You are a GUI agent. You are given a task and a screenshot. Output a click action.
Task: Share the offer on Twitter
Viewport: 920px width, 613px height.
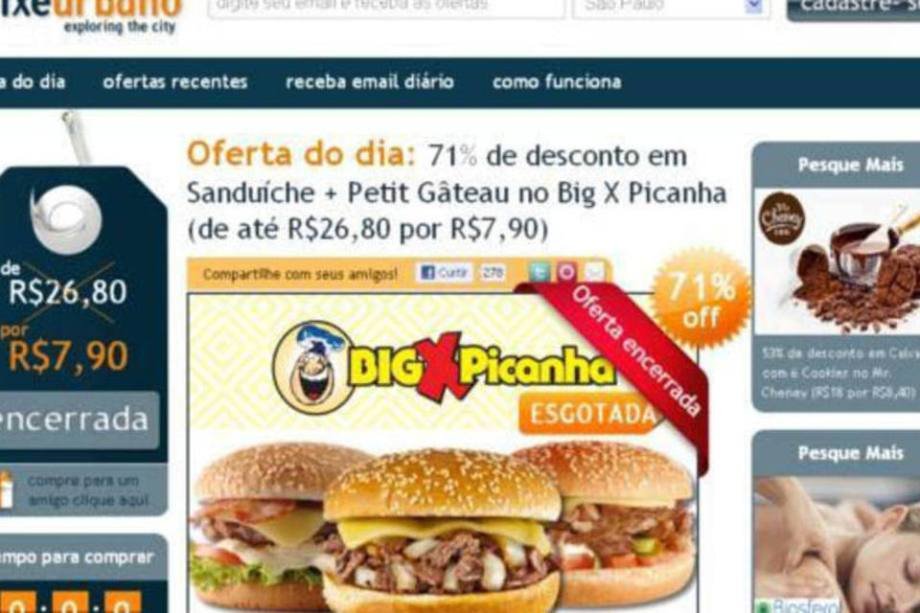[x=539, y=272]
